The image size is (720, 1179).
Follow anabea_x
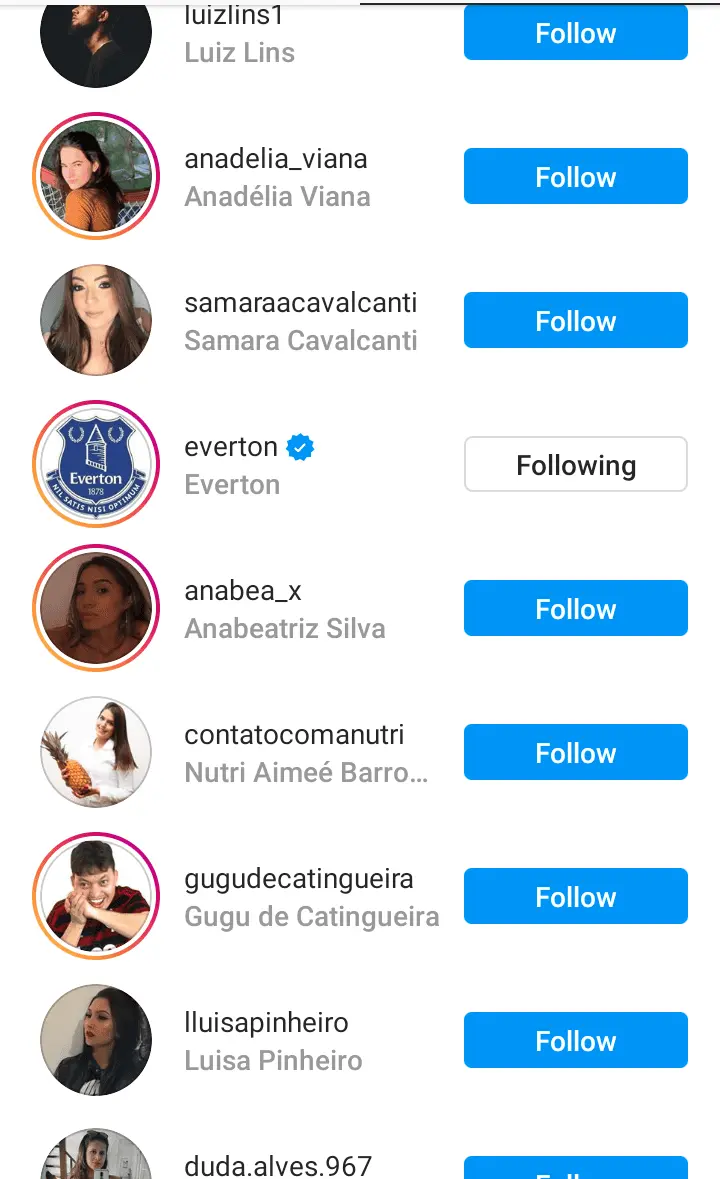pyautogui.click(x=575, y=608)
